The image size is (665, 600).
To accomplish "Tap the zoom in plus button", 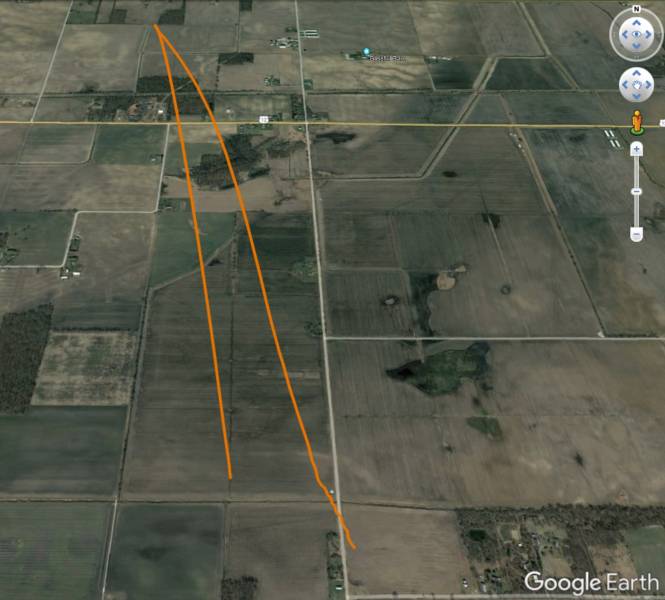I will coord(636,149).
